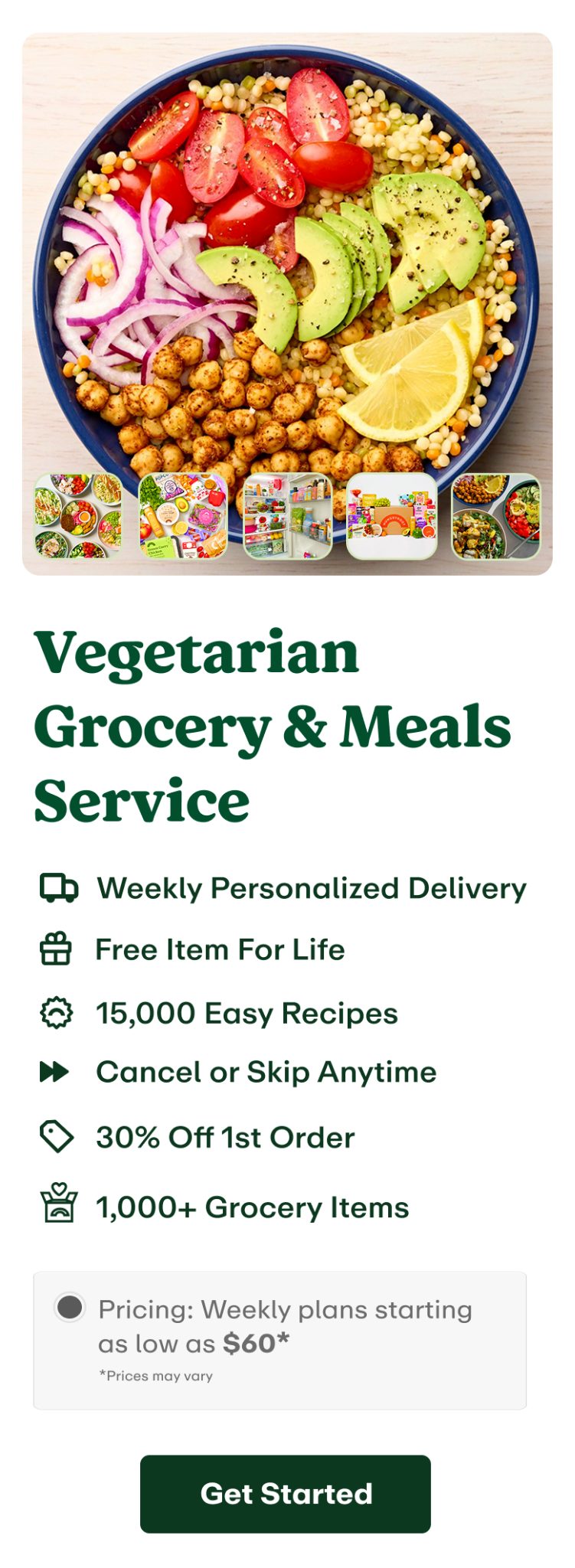Open the cooked dishes thumbnail
Image resolution: width=575 pixels, height=1568 pixels.
tap(495, 516)
